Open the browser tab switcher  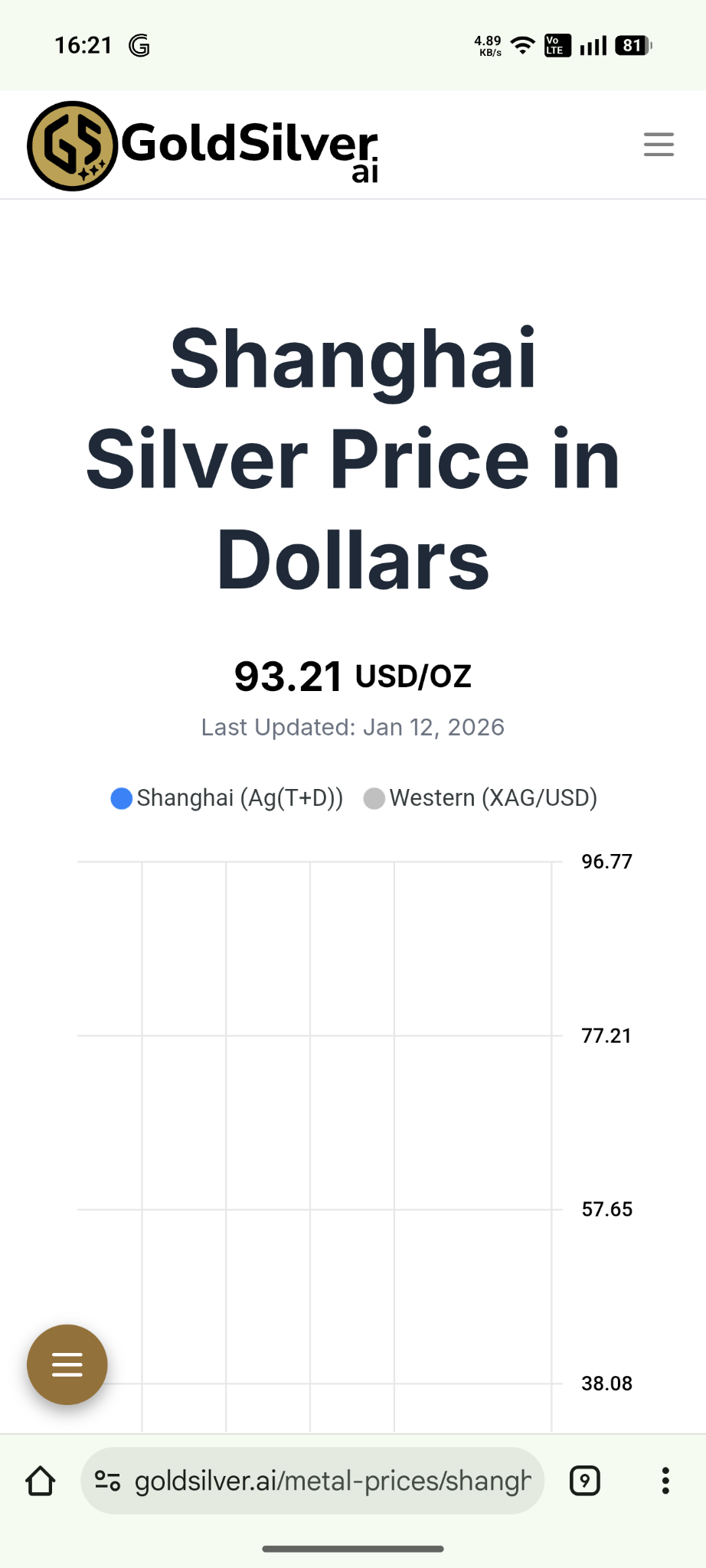coord(585,1481)
